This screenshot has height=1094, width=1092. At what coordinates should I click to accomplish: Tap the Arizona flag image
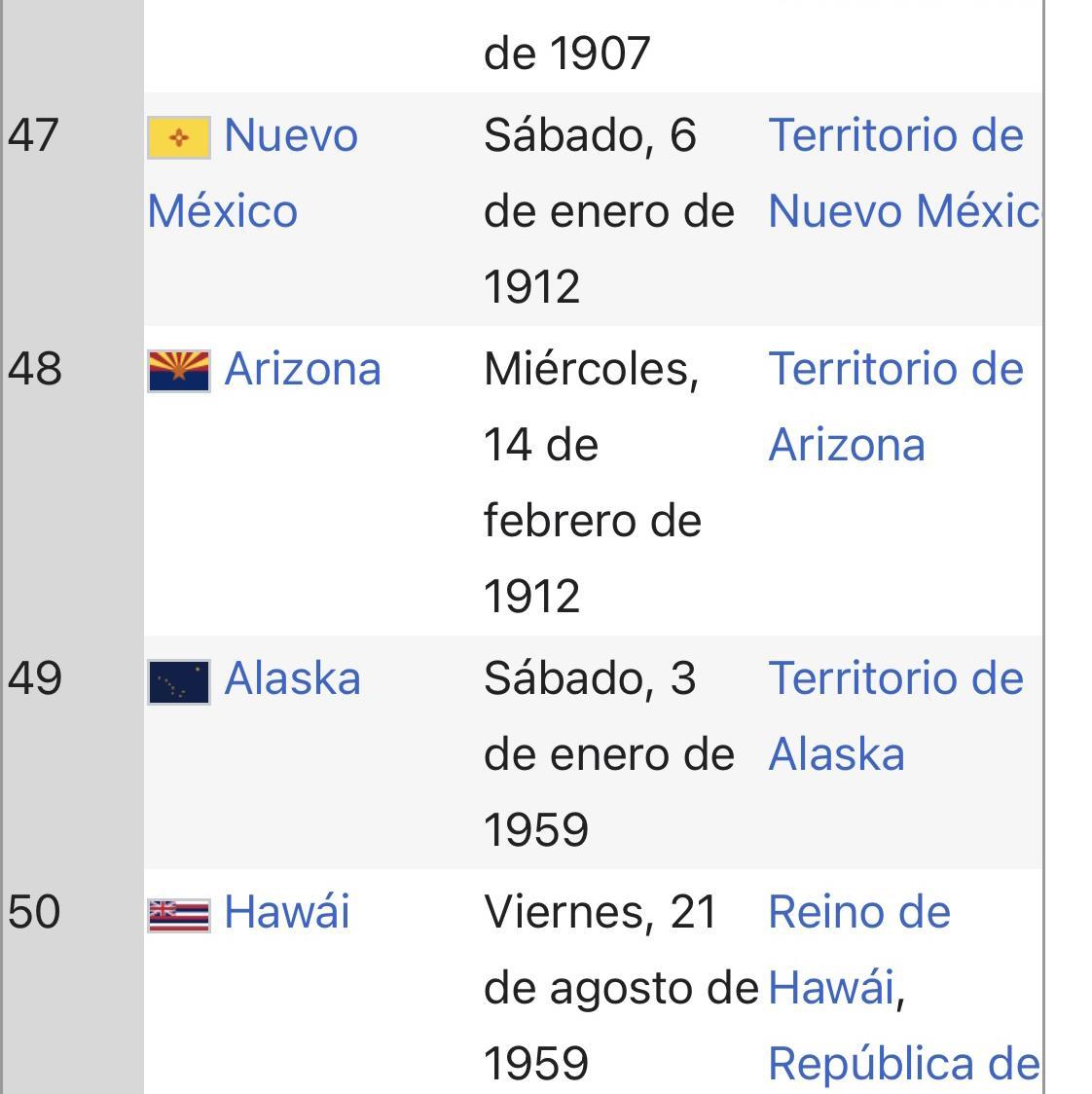179,371
